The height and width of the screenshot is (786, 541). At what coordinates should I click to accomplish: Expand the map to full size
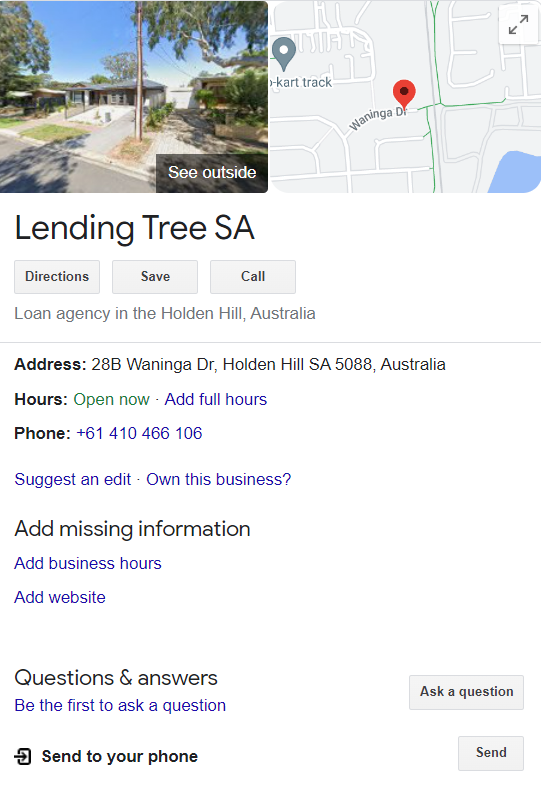[x=518, y=25]
